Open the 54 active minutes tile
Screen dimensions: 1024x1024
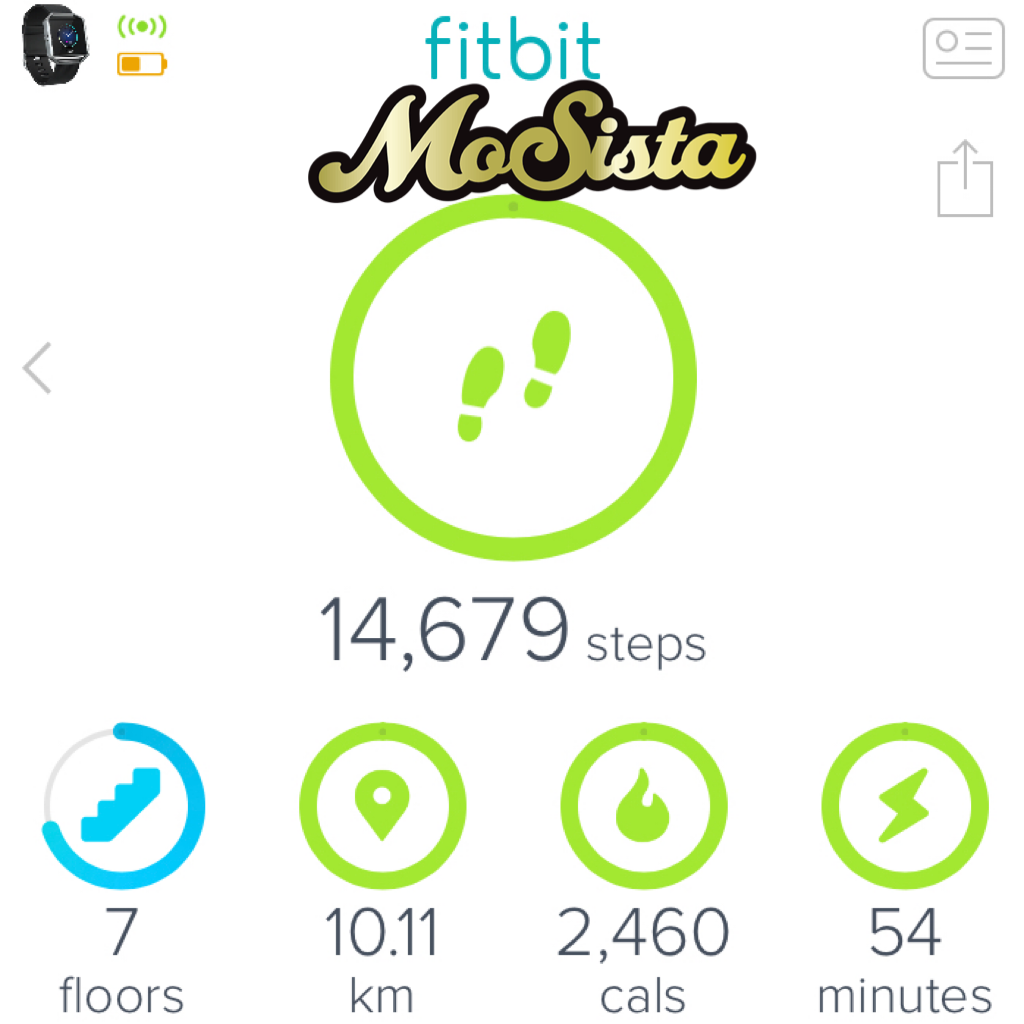[904, 806]
